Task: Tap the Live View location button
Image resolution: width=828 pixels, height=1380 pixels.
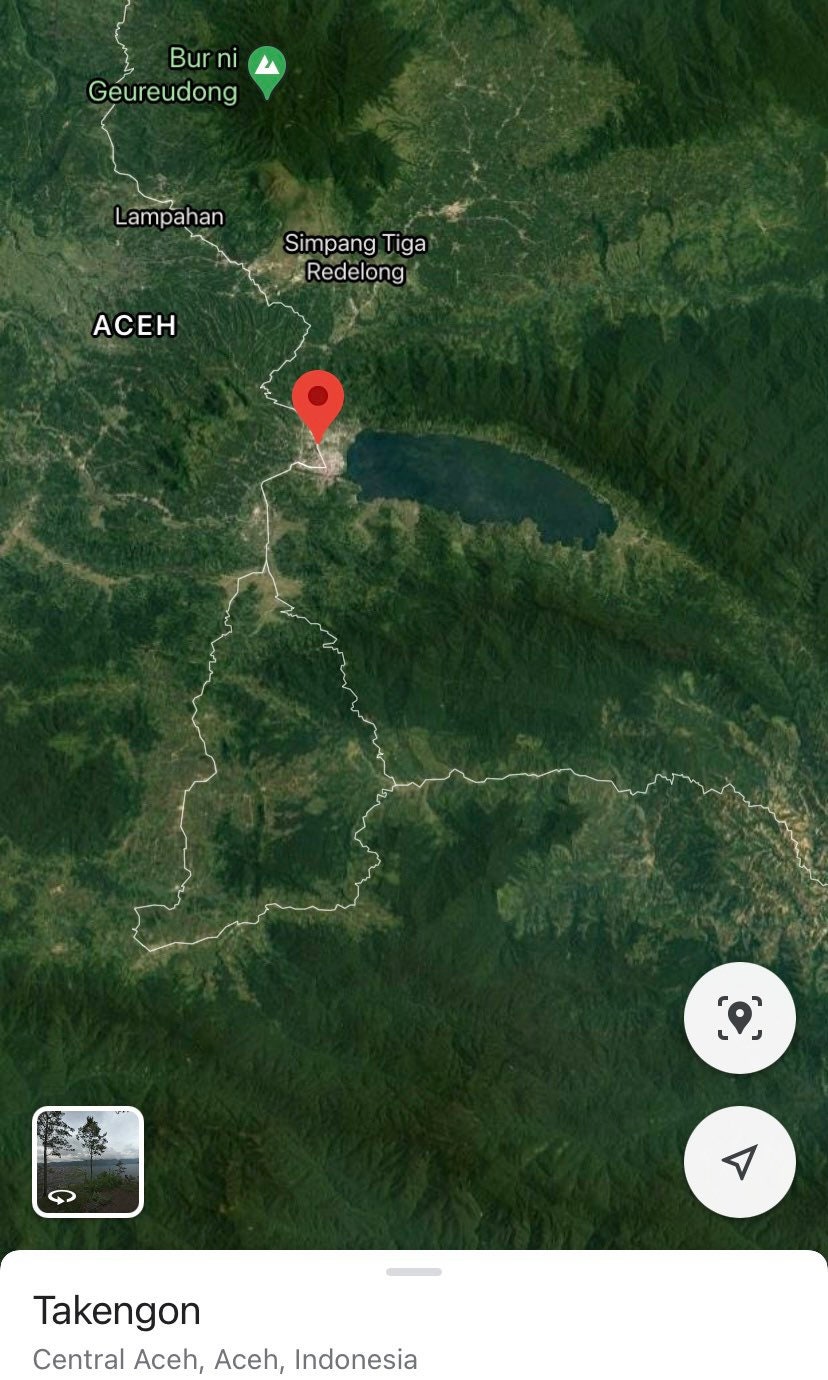Action: tap(739, 1018)
